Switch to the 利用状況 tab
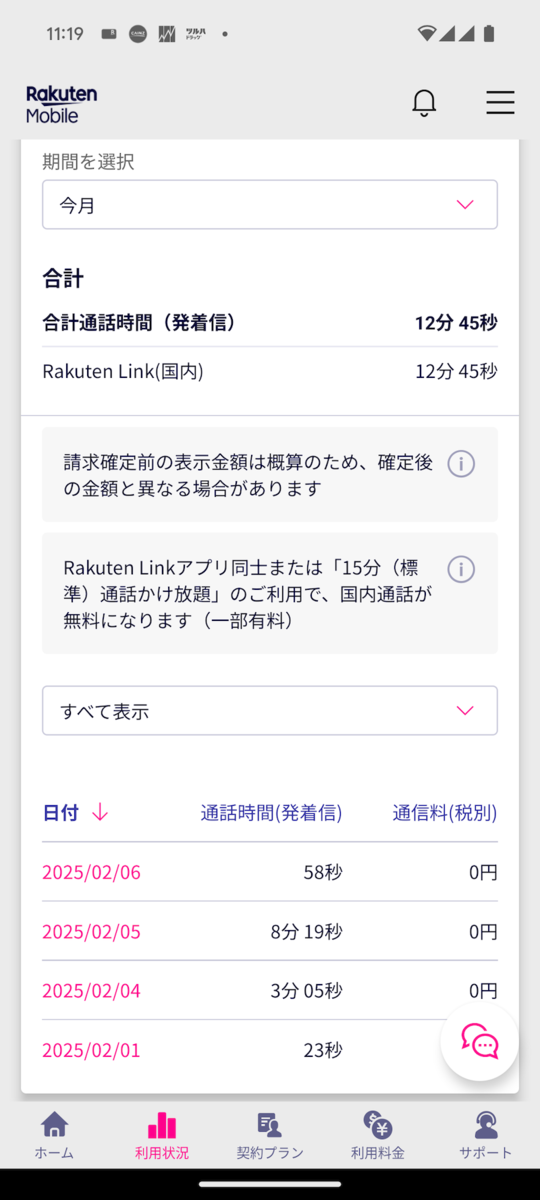This screenshot has height=1200, width=540. (x=162, y=1135)
